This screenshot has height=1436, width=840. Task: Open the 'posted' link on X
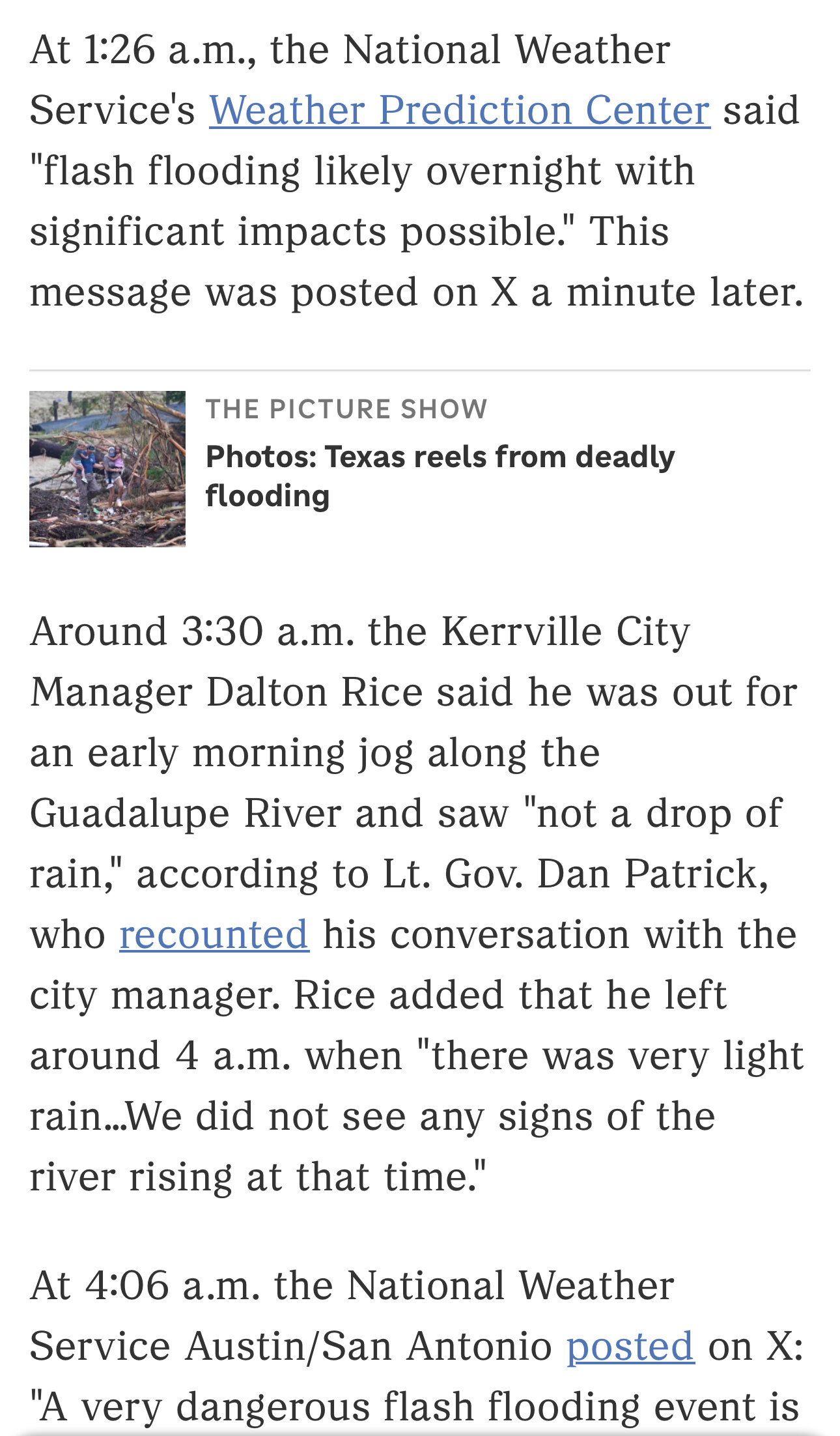630,1345
